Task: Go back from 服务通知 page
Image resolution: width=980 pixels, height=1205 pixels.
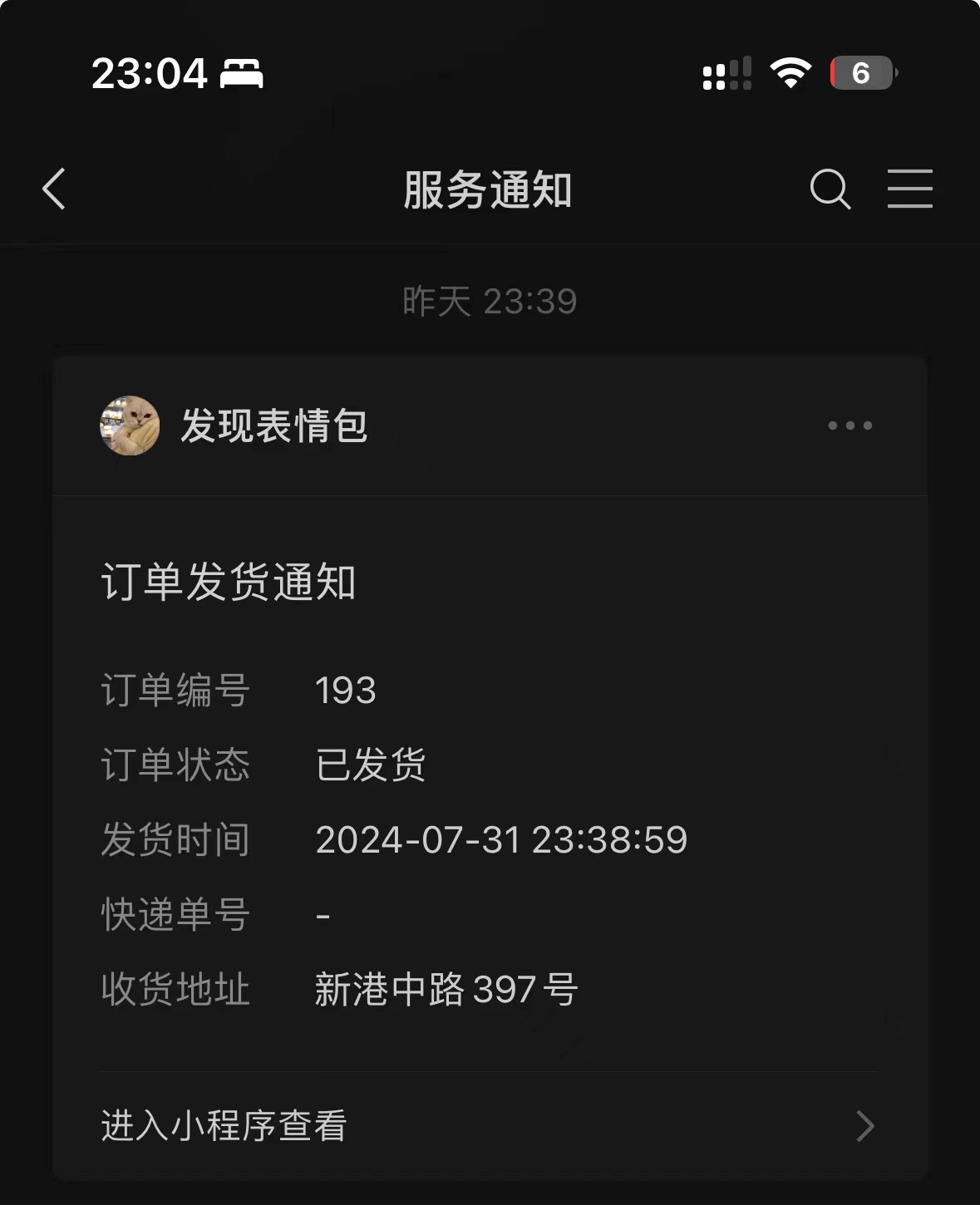Action: click(x=55, y=189)
